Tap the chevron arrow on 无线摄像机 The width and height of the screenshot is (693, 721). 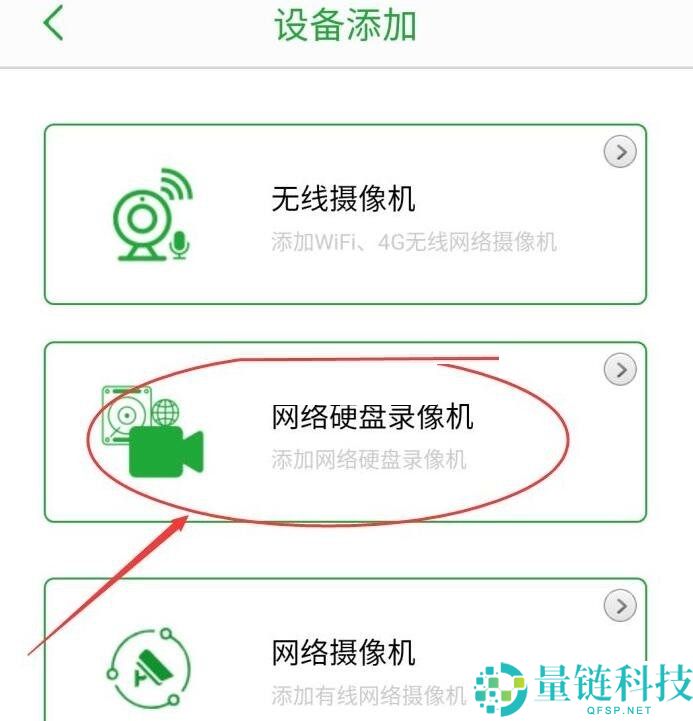click(x=620, y=153)
